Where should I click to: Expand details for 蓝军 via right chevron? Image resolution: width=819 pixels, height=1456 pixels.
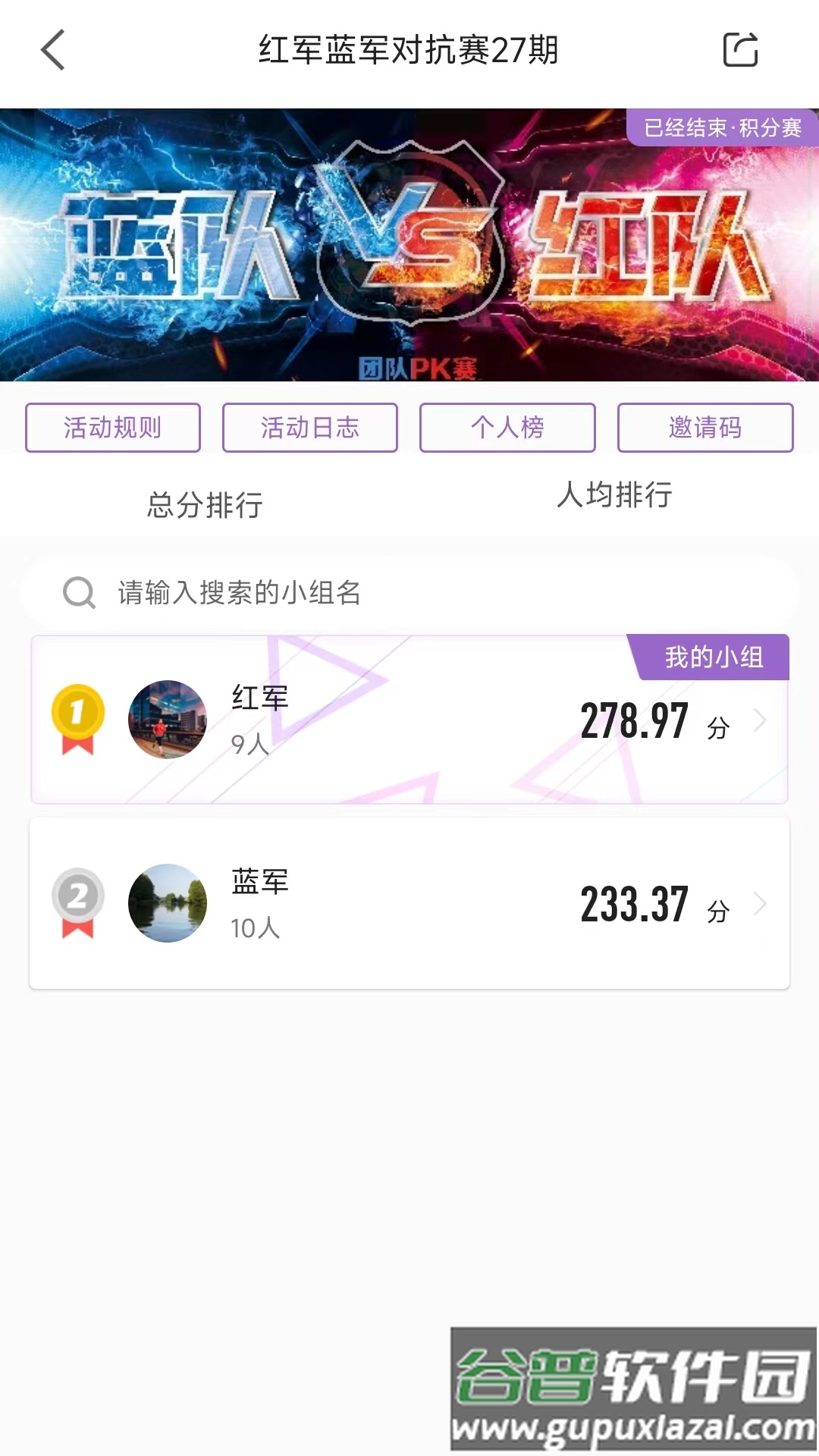point(760,903)
